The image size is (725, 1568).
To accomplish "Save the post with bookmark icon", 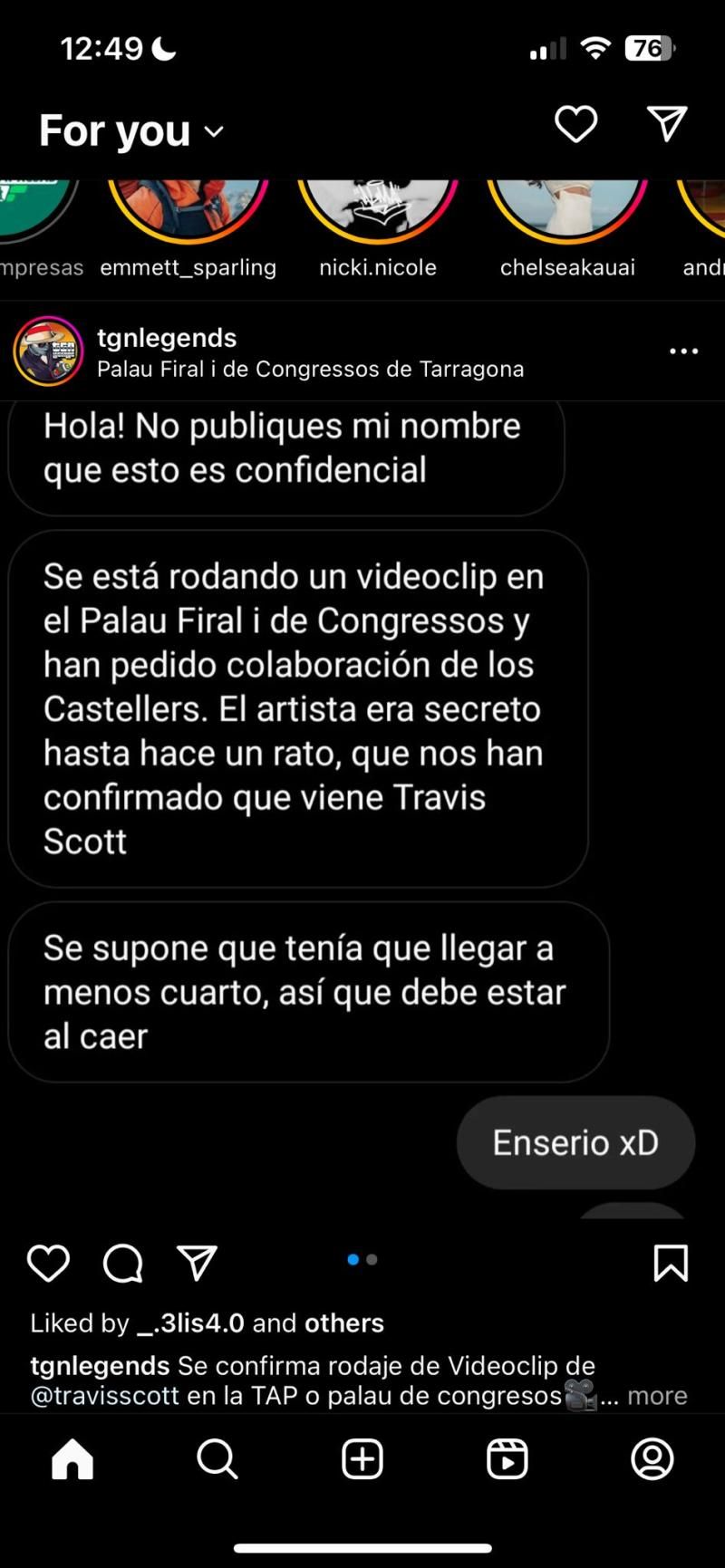I will pyautogui.click(x=671, y=1263).
